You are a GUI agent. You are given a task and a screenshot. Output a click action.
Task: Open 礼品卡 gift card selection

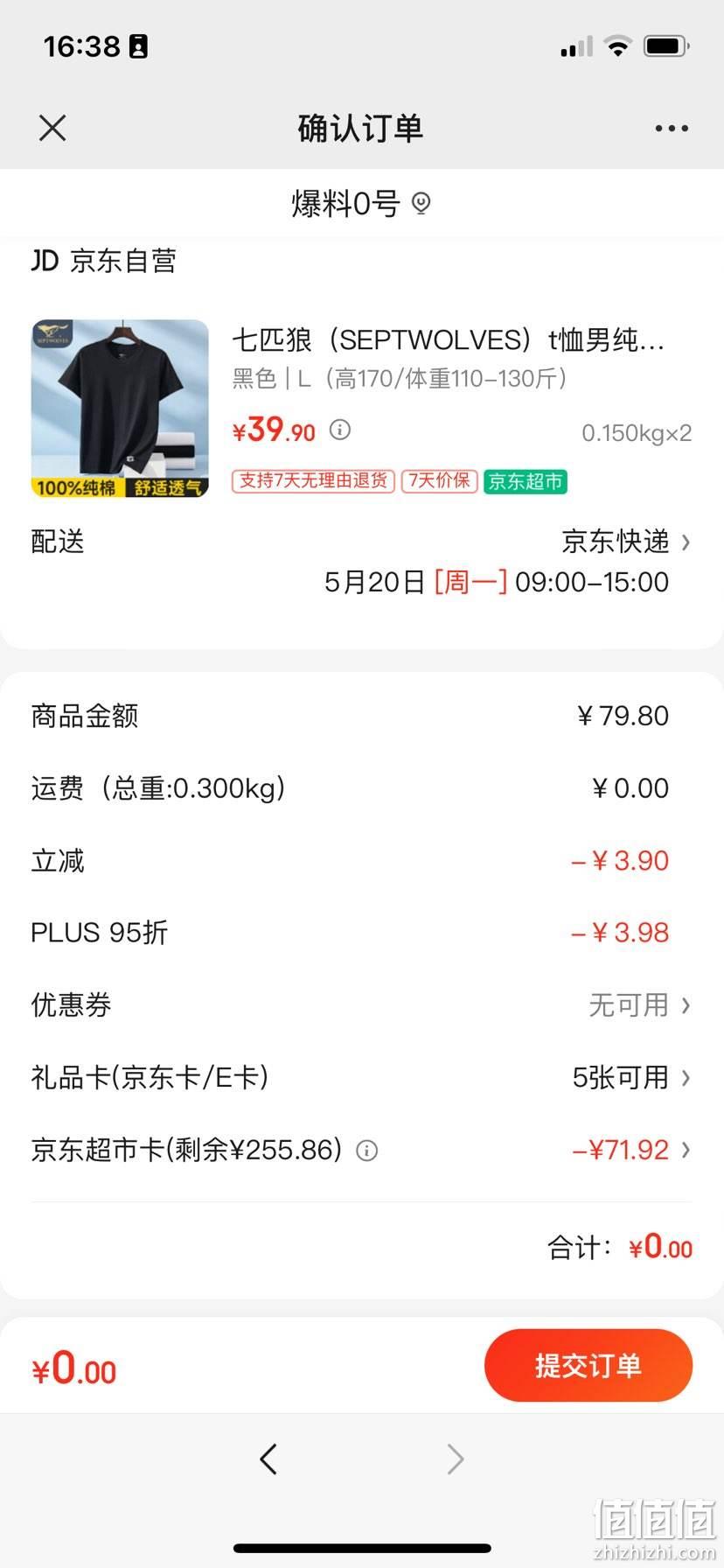(361, 1077)
